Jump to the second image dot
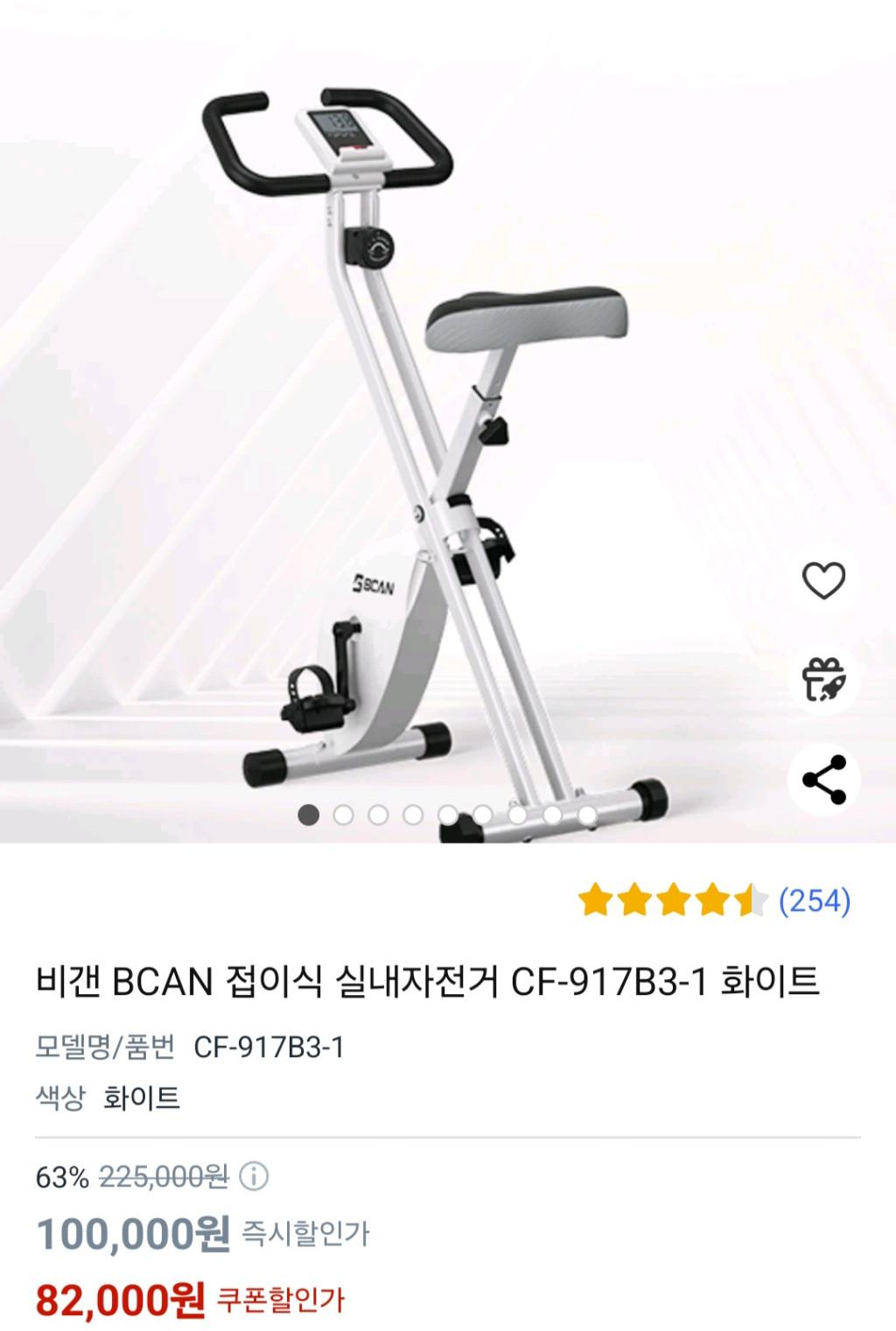896x1331 pixels. point(344,816)
